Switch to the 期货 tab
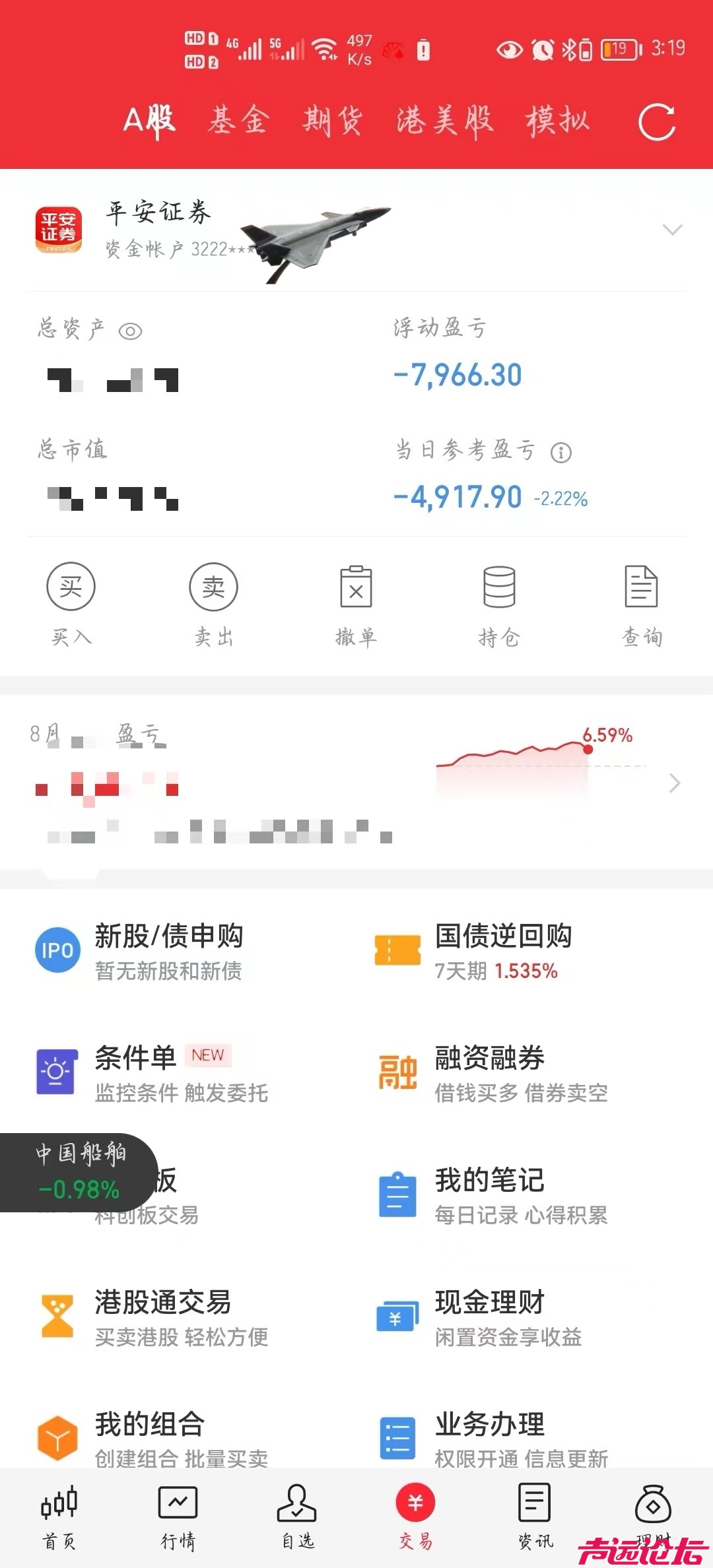 click(332, 121)
